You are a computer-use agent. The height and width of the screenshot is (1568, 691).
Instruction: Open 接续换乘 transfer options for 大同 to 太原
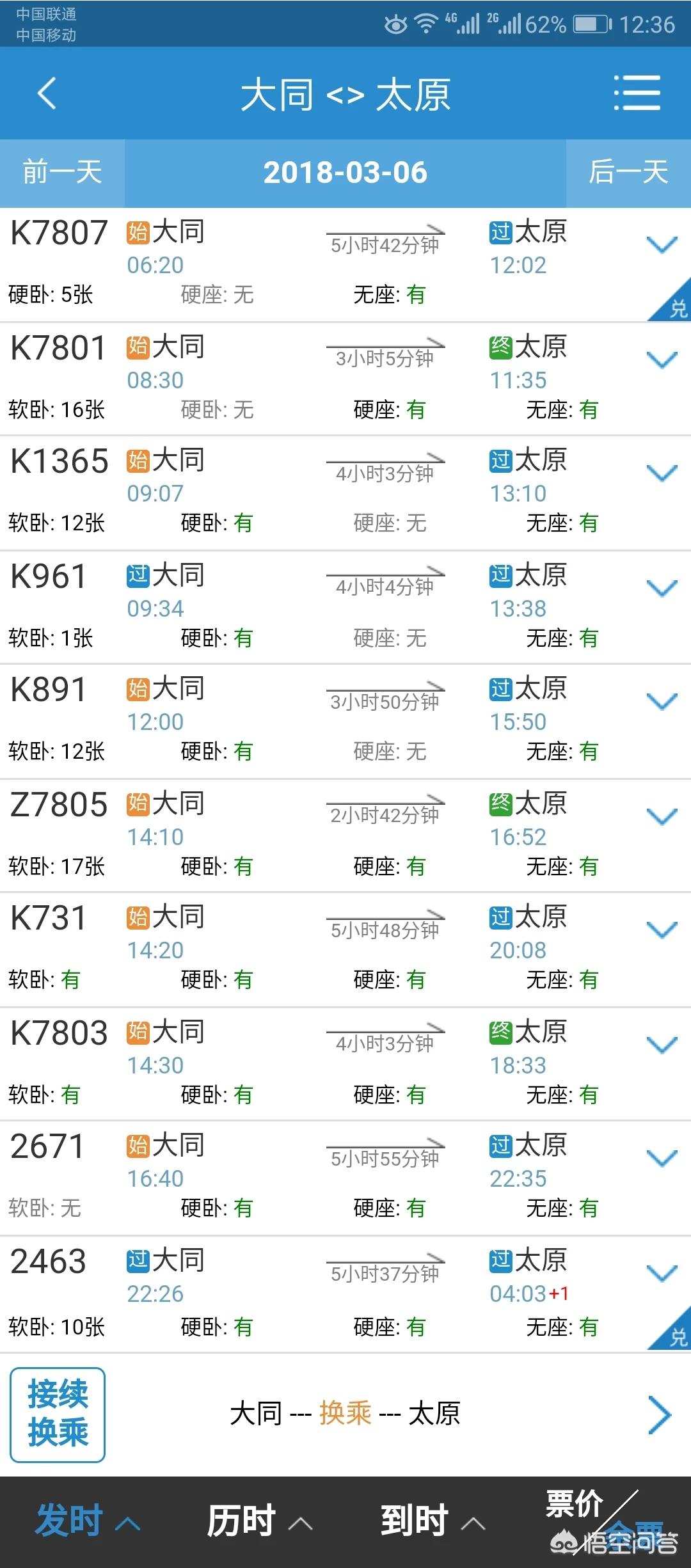pos(345,1414)
